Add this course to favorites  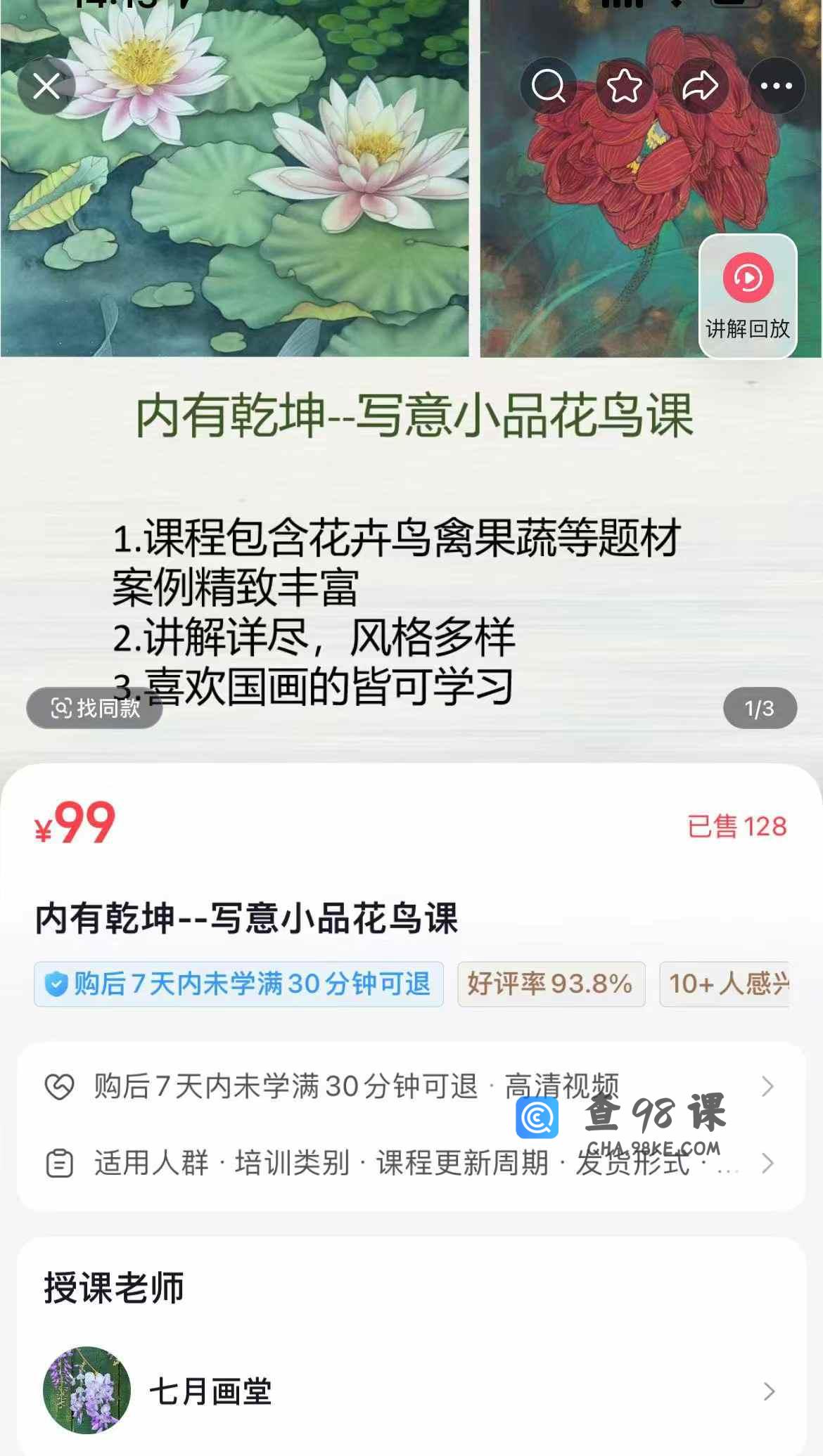[624, 86]
